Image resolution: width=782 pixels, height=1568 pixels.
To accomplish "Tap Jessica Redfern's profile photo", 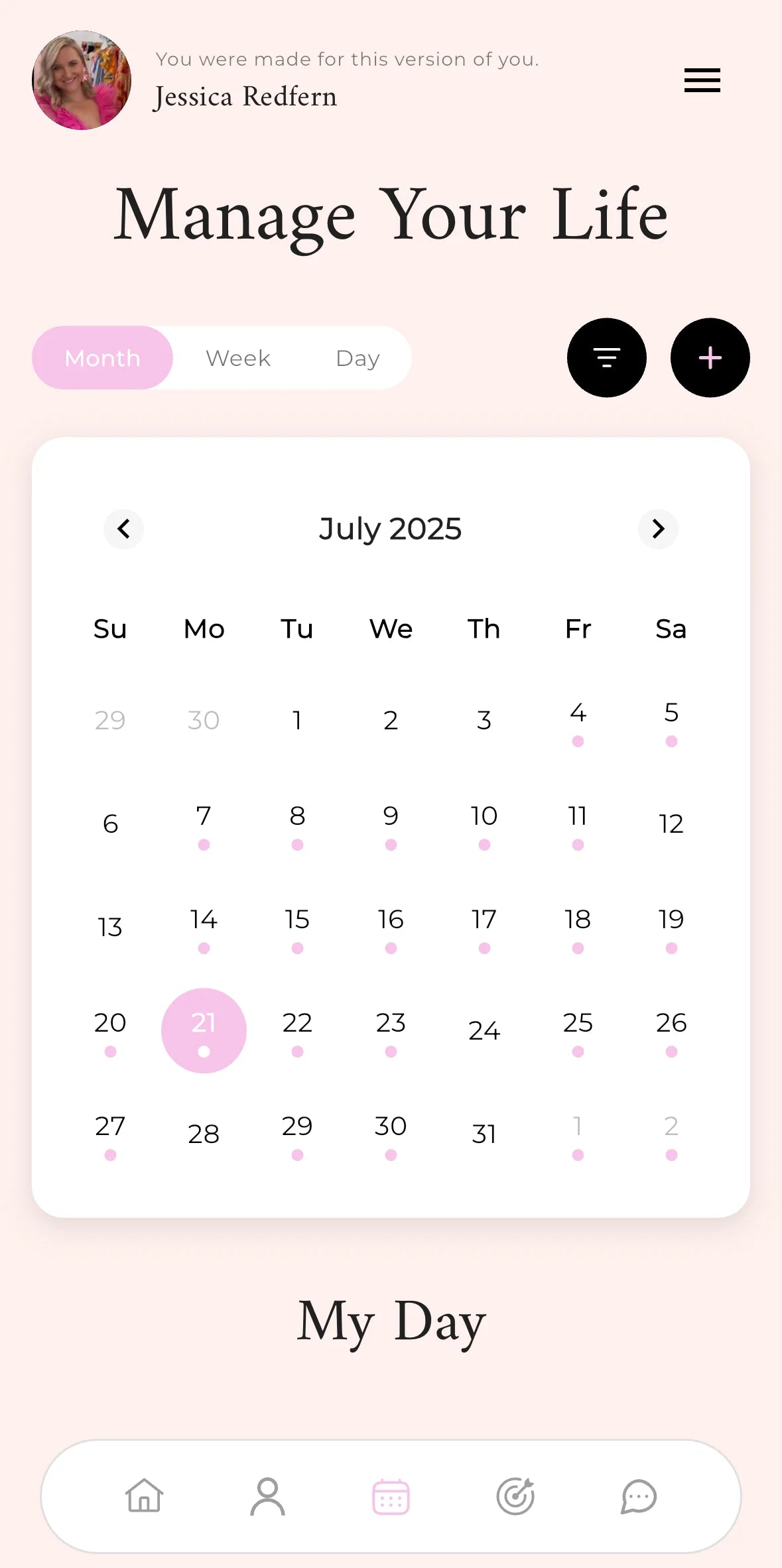I will pyautogui.click(x=82, y=80).
